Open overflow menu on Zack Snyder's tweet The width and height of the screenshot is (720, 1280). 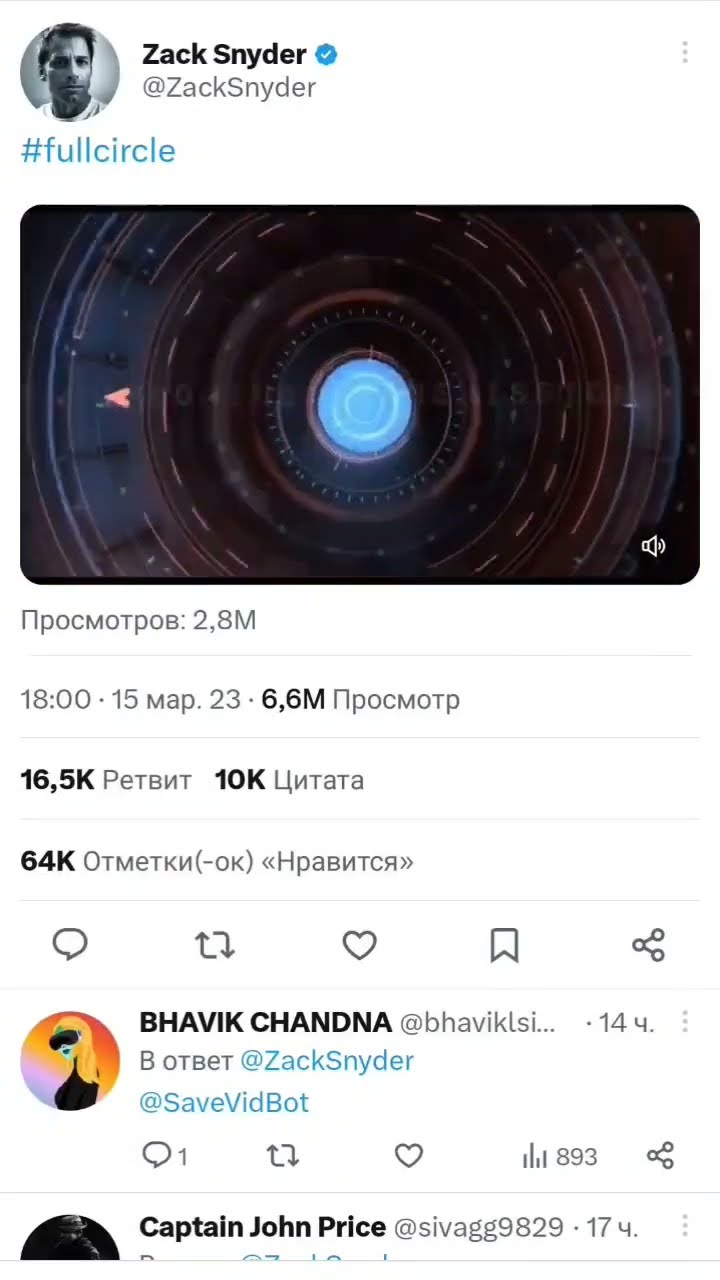pyautogui.click(x=685, y=53)
